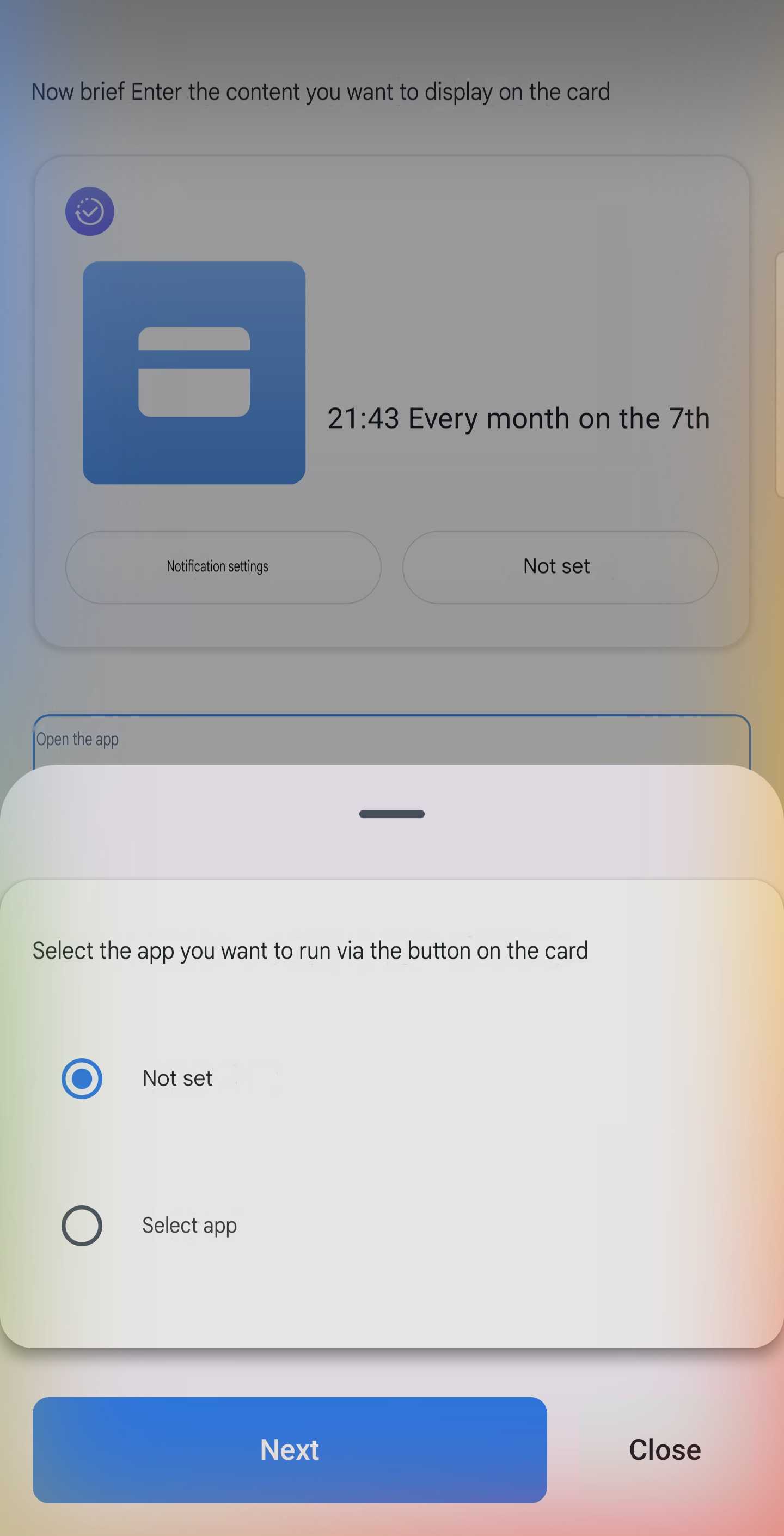Image resolution: width=784 pixels, height=1536 pixels.
Task: Tap the bottom sheet drag handle
Action: point(391,814)
